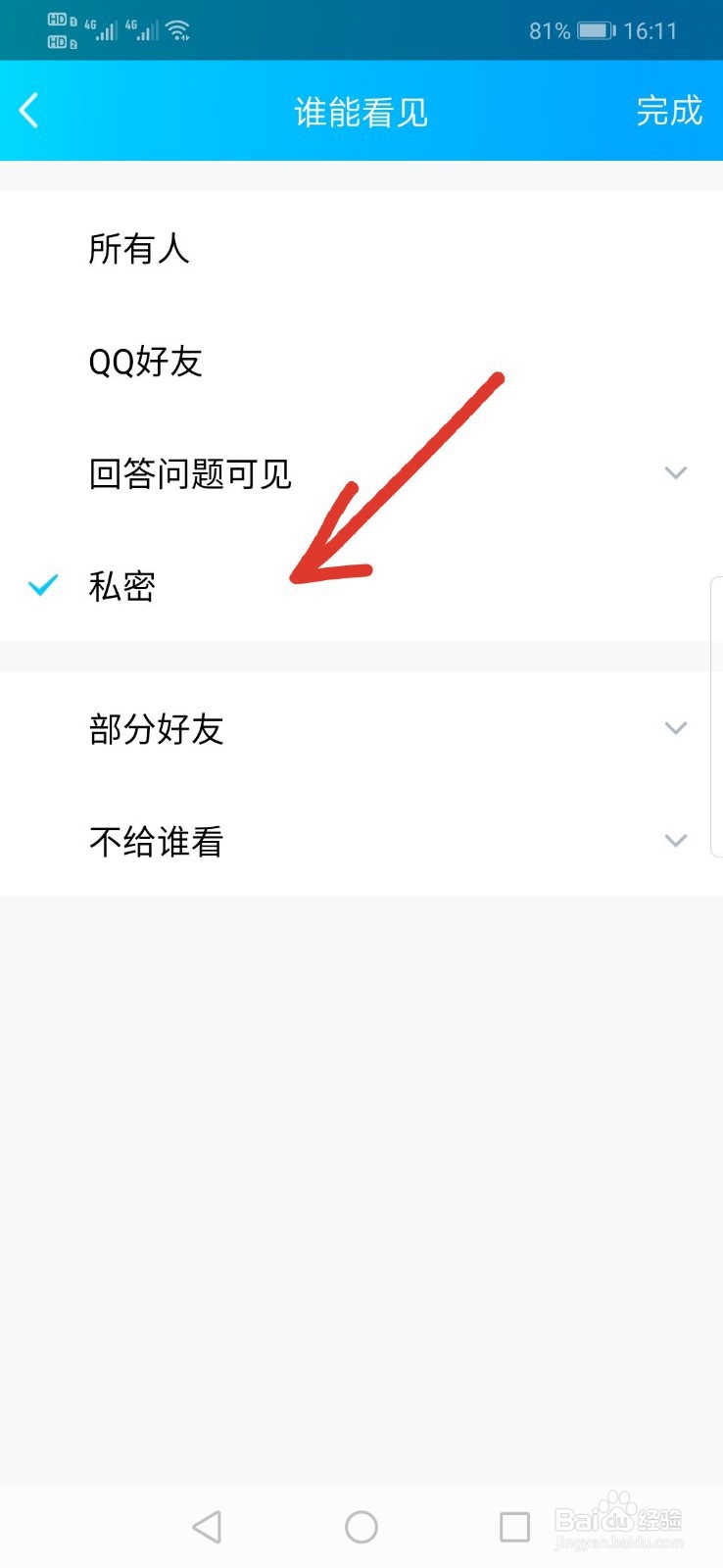Select the 私密 list entry
723x1568 pixels.
point(120,585)
